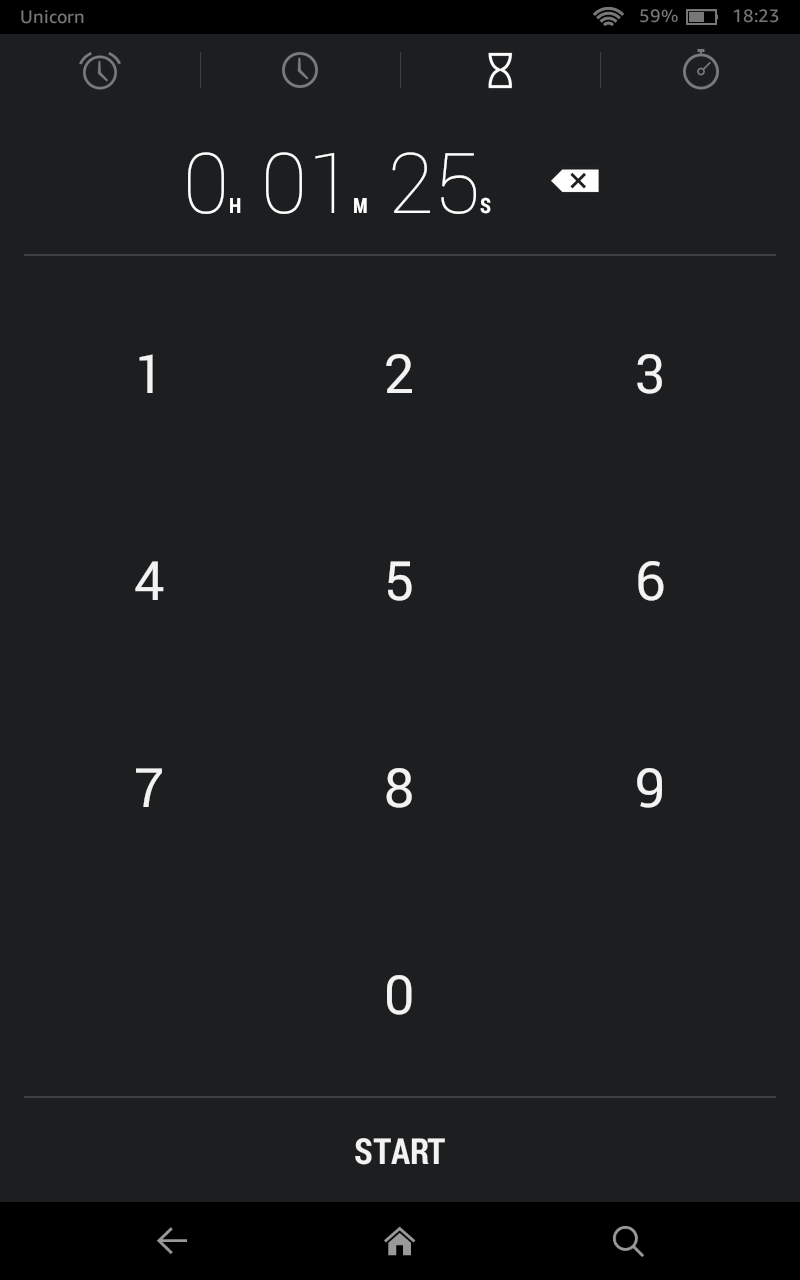Tap the Back arrow in navigation bar
Viewport: 800px width, 1280px height.
171,1240
